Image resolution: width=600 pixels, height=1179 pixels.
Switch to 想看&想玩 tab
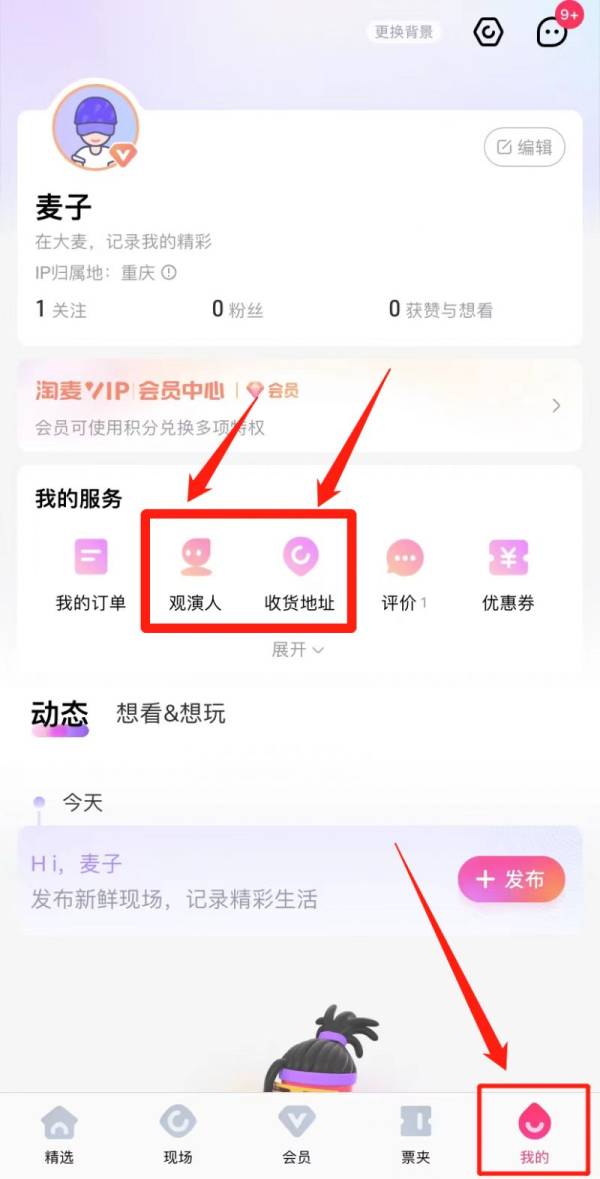(x=171, y=713)
